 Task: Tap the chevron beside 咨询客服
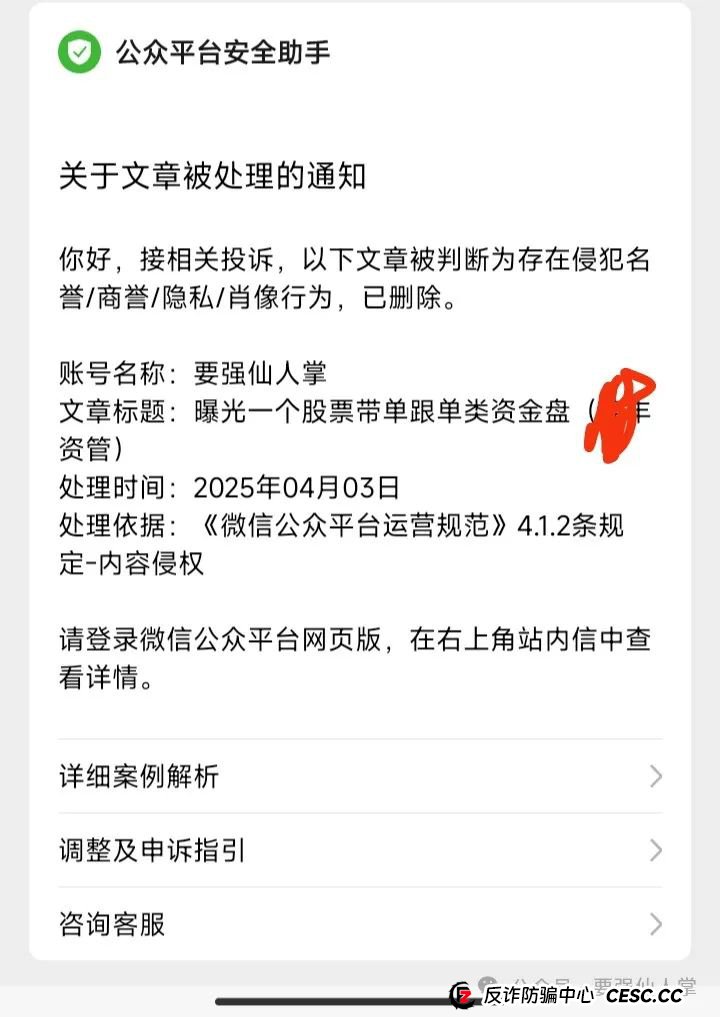click(654, 924)
